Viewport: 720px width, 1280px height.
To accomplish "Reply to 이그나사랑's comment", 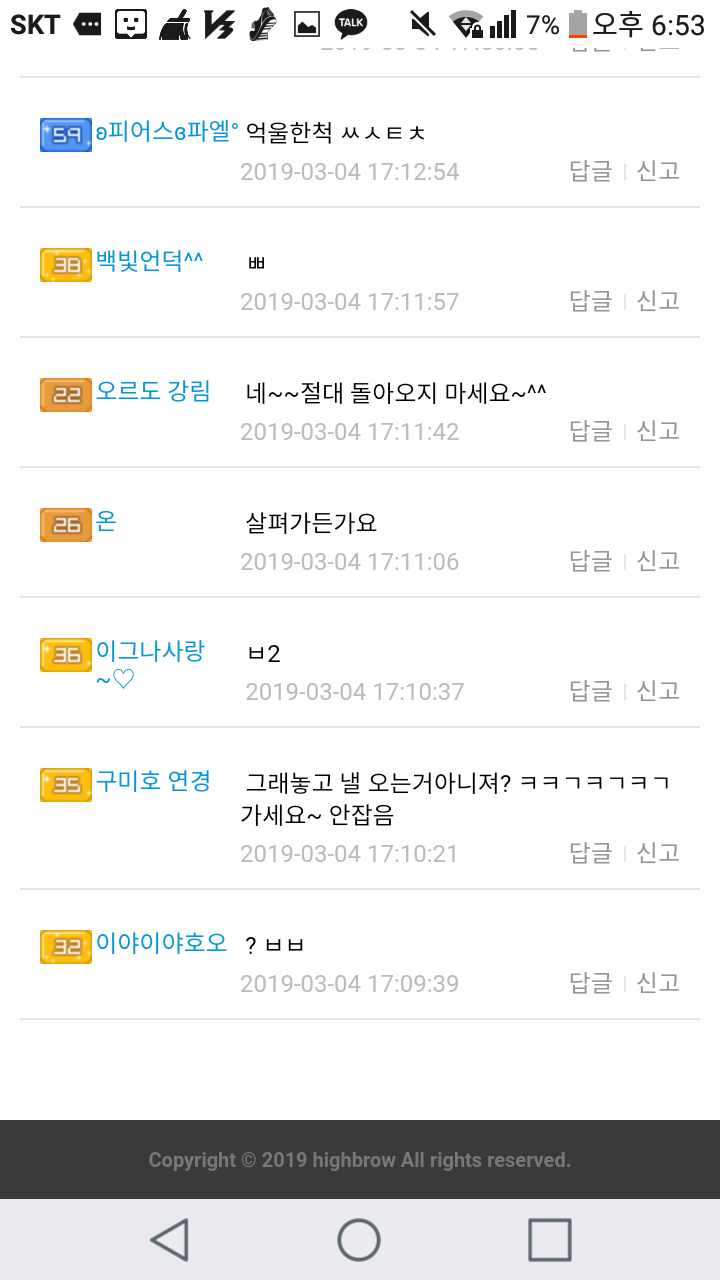I will (590, 691).
